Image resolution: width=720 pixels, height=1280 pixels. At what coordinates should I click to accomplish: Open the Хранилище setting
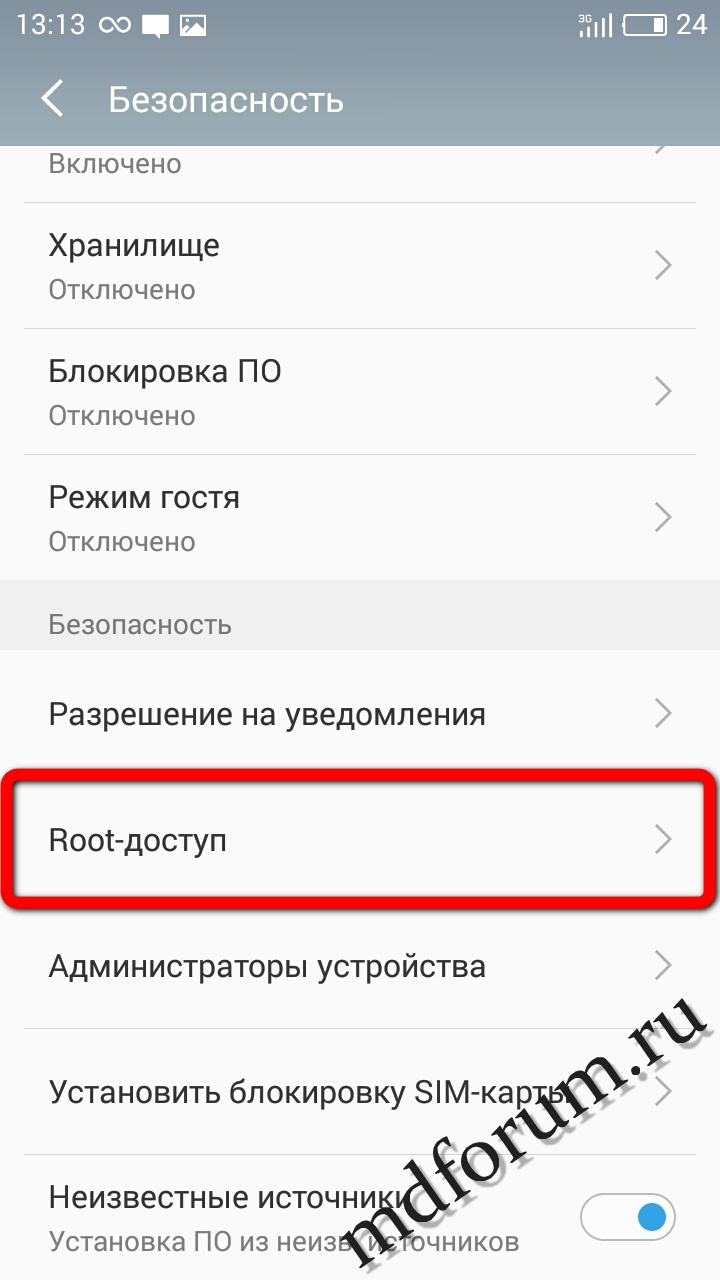pyautogui.click(x=360, y=265)
